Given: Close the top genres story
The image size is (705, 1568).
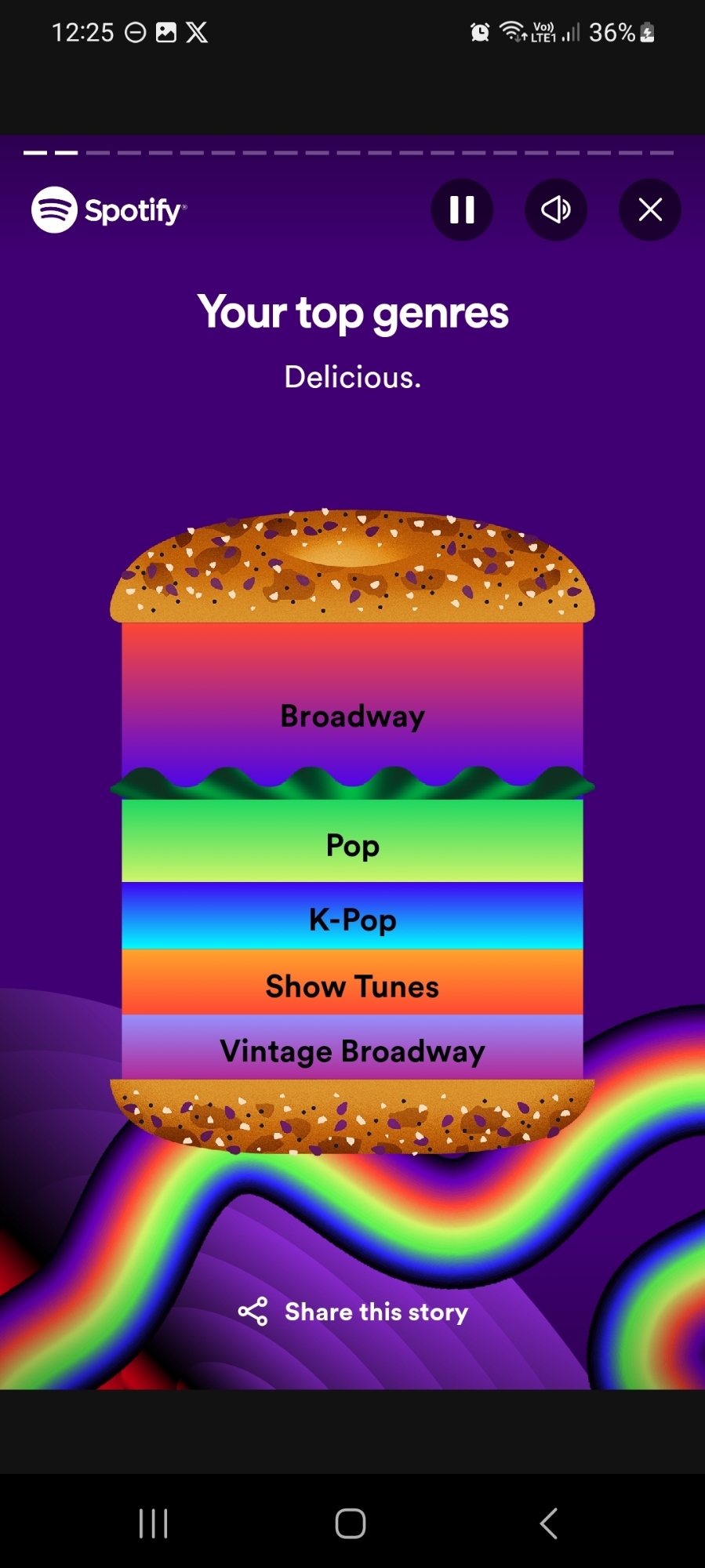Looking at the screenshot, I should 649,209.
